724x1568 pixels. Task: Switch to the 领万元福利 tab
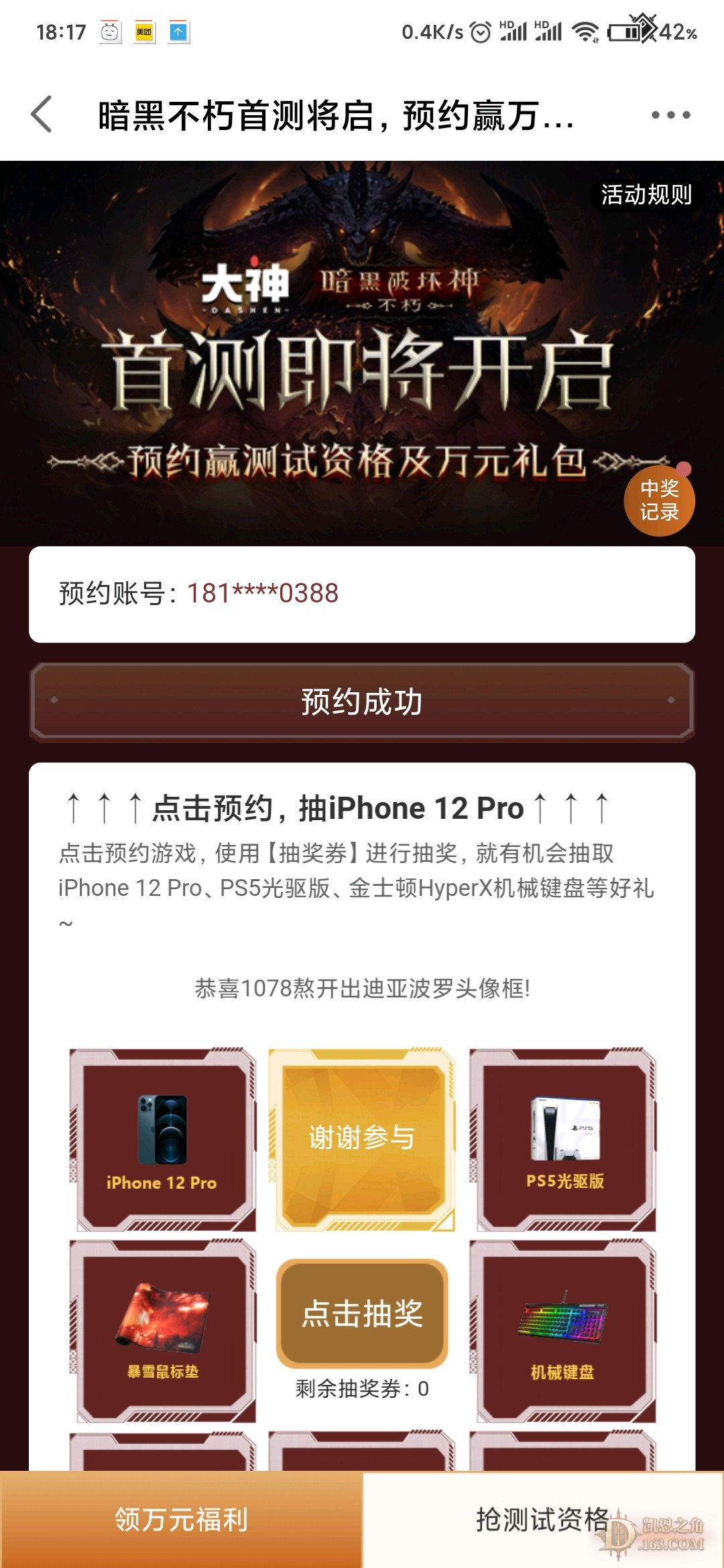coord(181,1520)
